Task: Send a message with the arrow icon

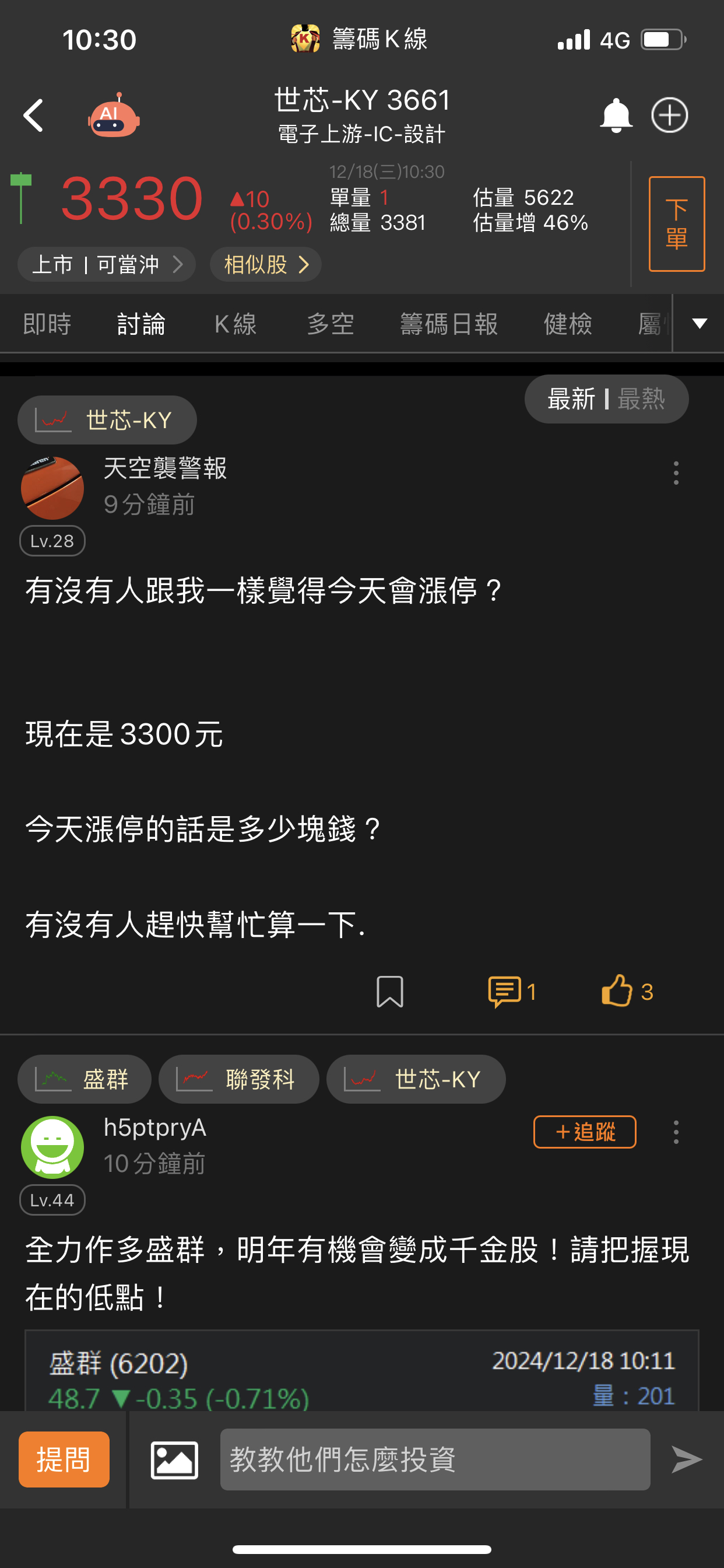Action: [686, 1459]
